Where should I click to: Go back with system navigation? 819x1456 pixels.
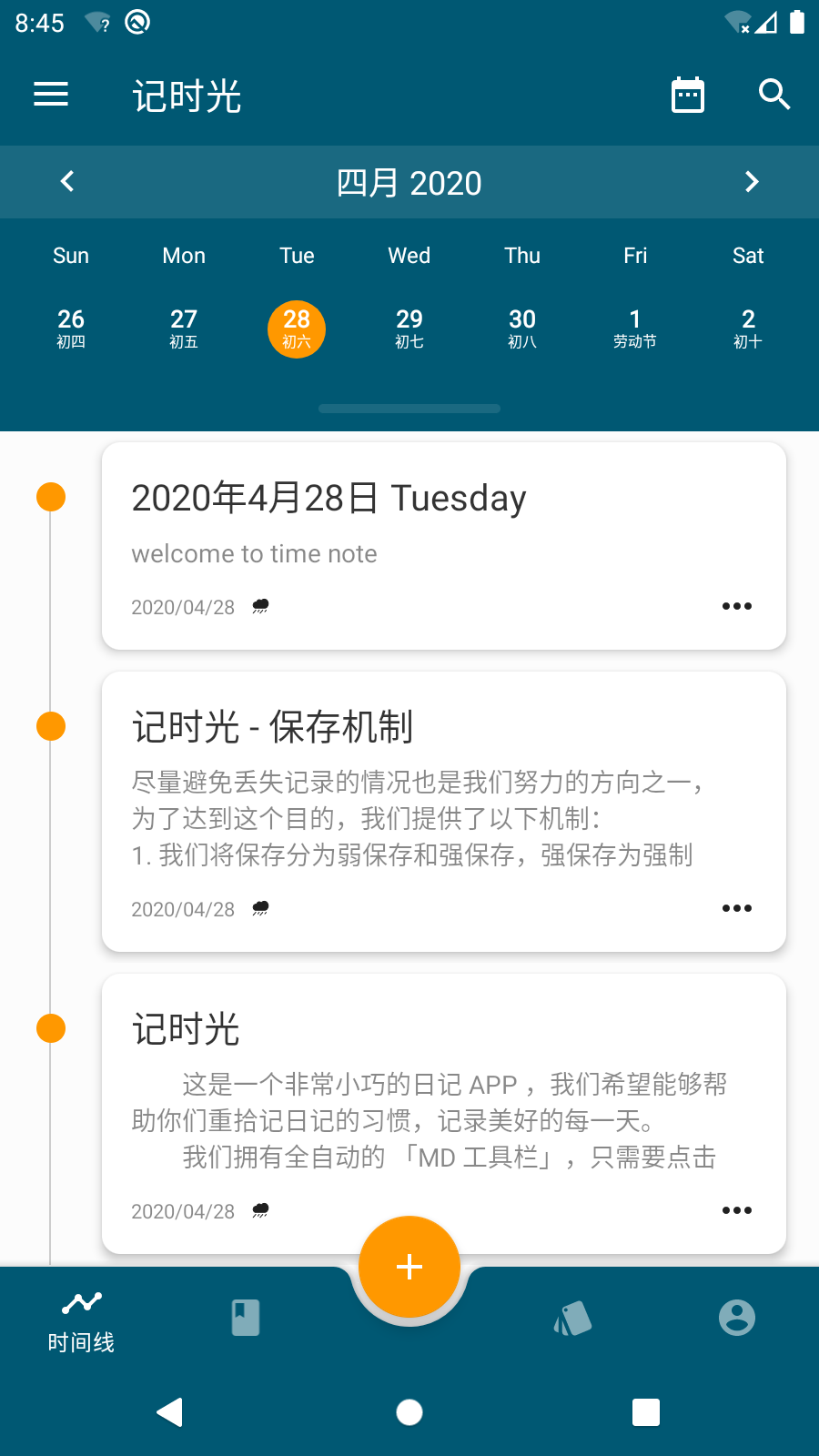(170, 1412)
